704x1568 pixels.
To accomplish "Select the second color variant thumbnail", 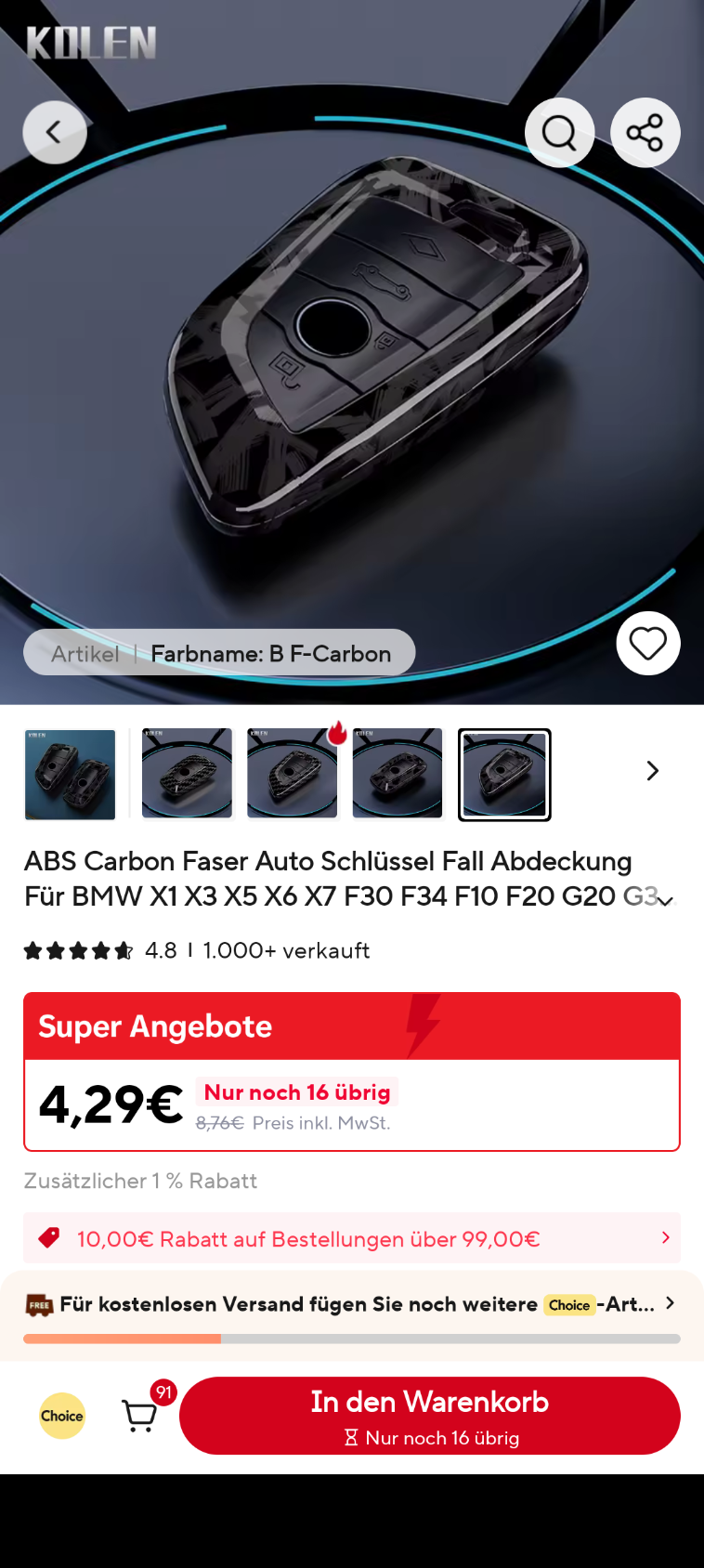I will (187, 774).
